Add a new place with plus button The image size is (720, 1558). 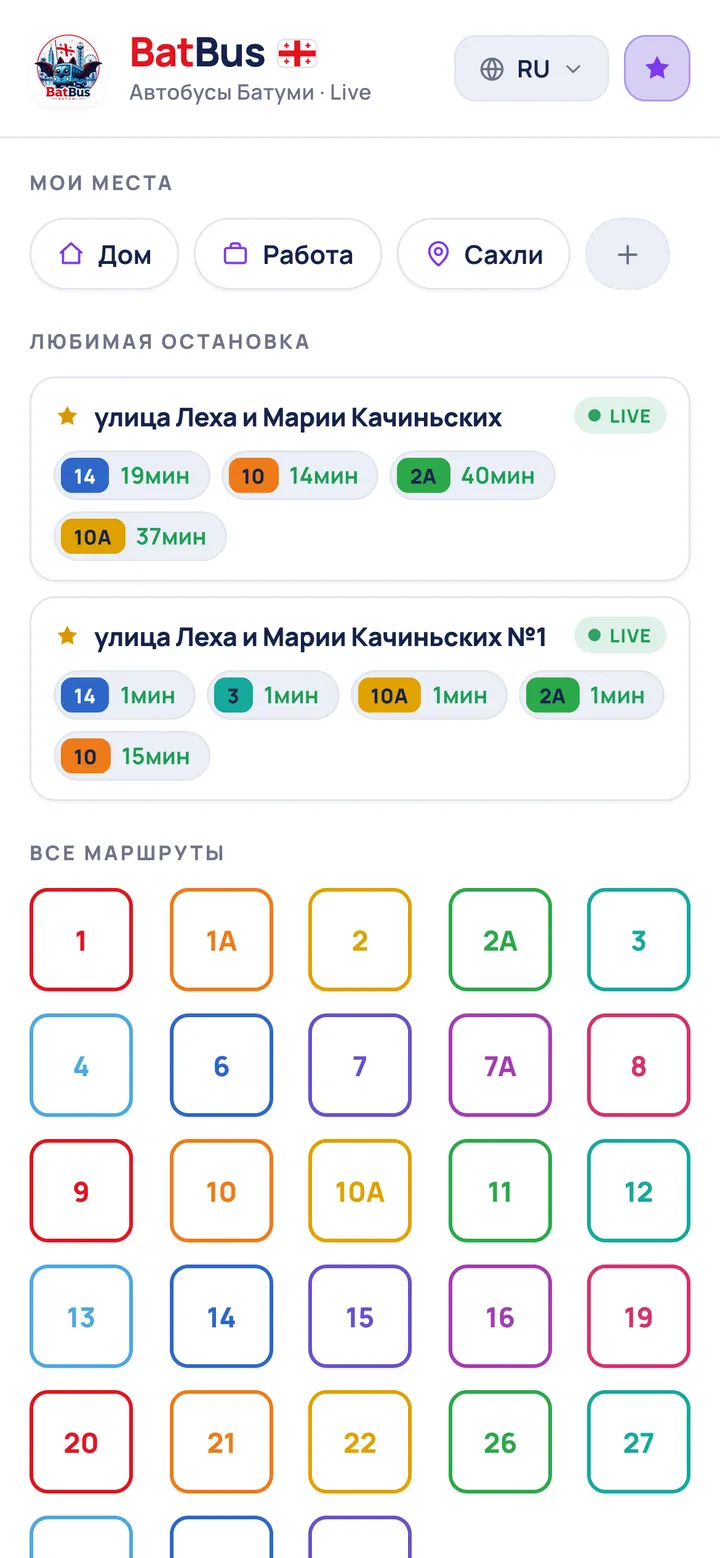628,254
